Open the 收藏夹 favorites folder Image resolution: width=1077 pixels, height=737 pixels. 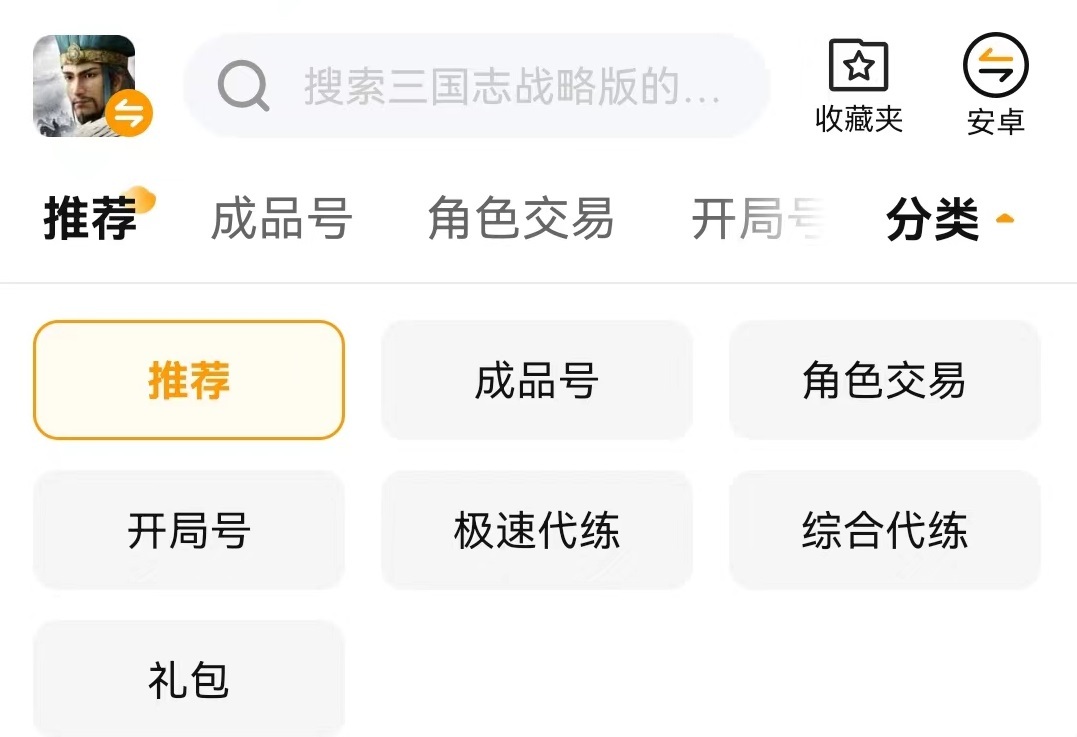(x=859, y=86)
